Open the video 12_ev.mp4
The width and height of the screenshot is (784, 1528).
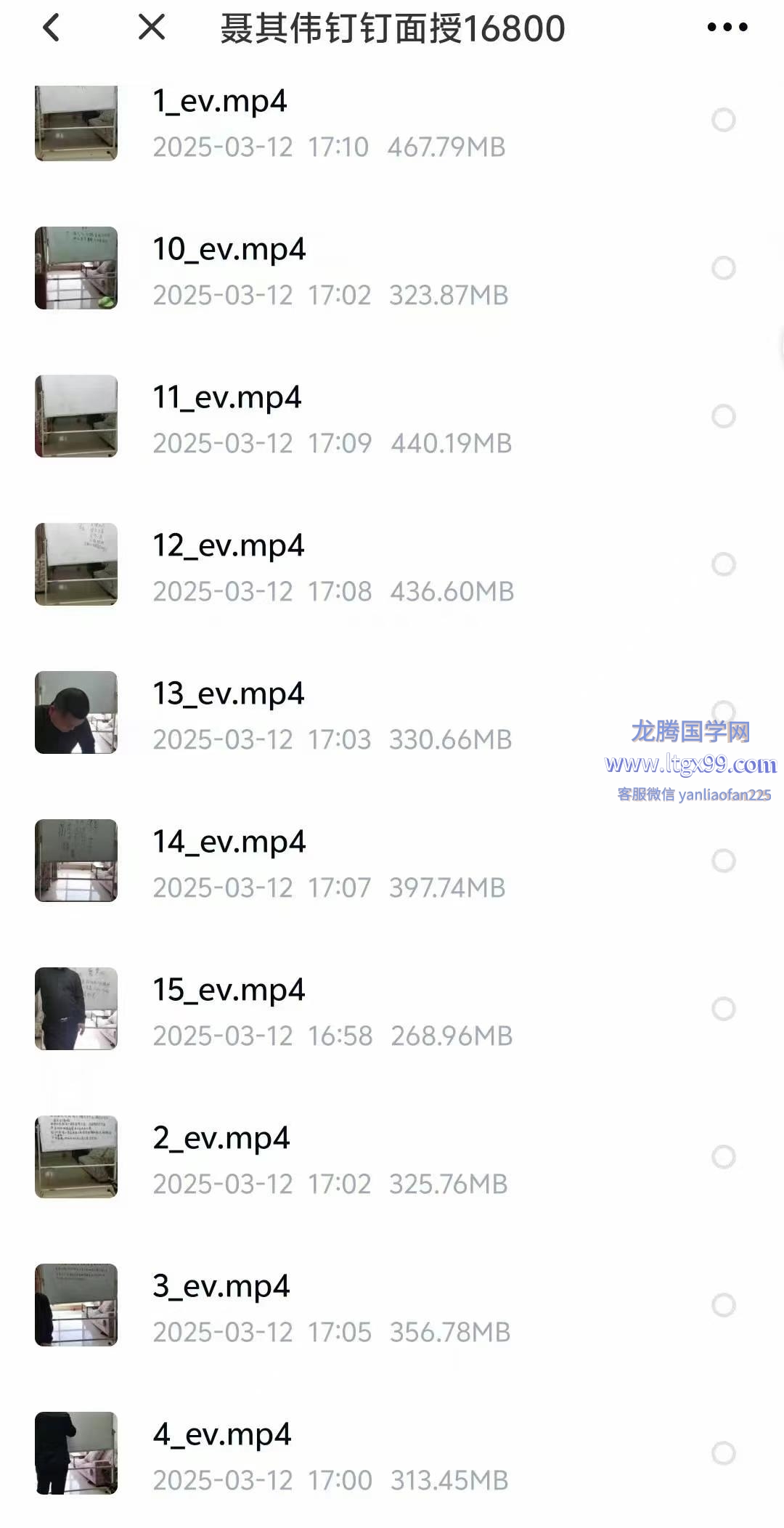click(392, 564)
